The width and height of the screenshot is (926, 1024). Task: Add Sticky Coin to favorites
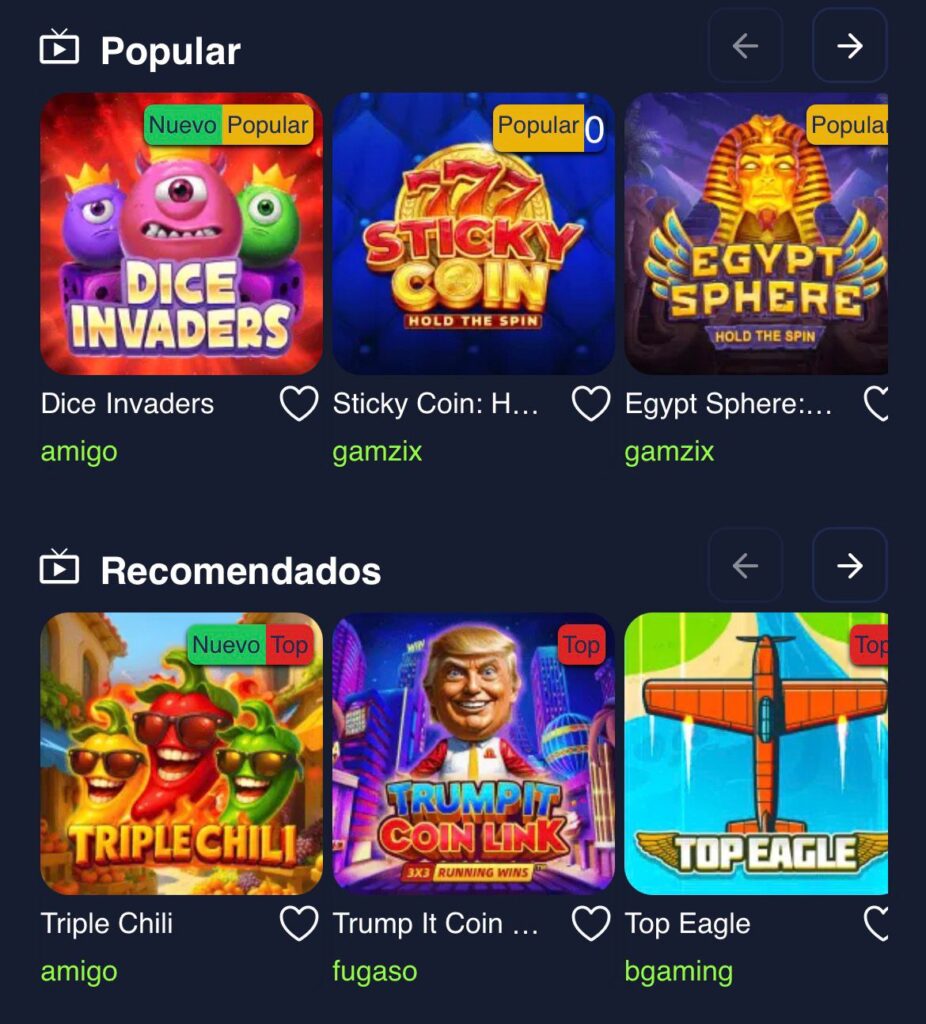[x=590, y=404]
